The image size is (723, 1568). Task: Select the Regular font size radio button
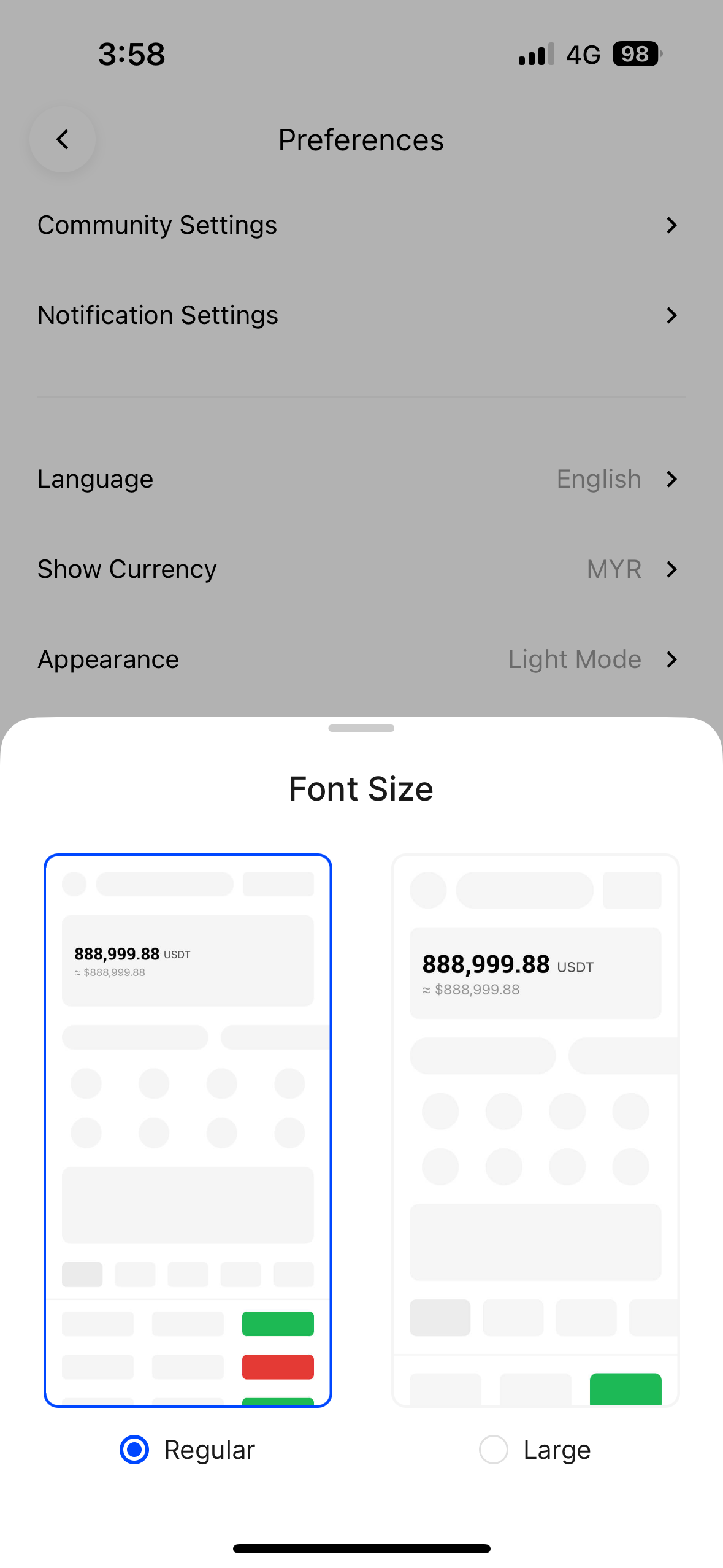(x=134, y=1450)
